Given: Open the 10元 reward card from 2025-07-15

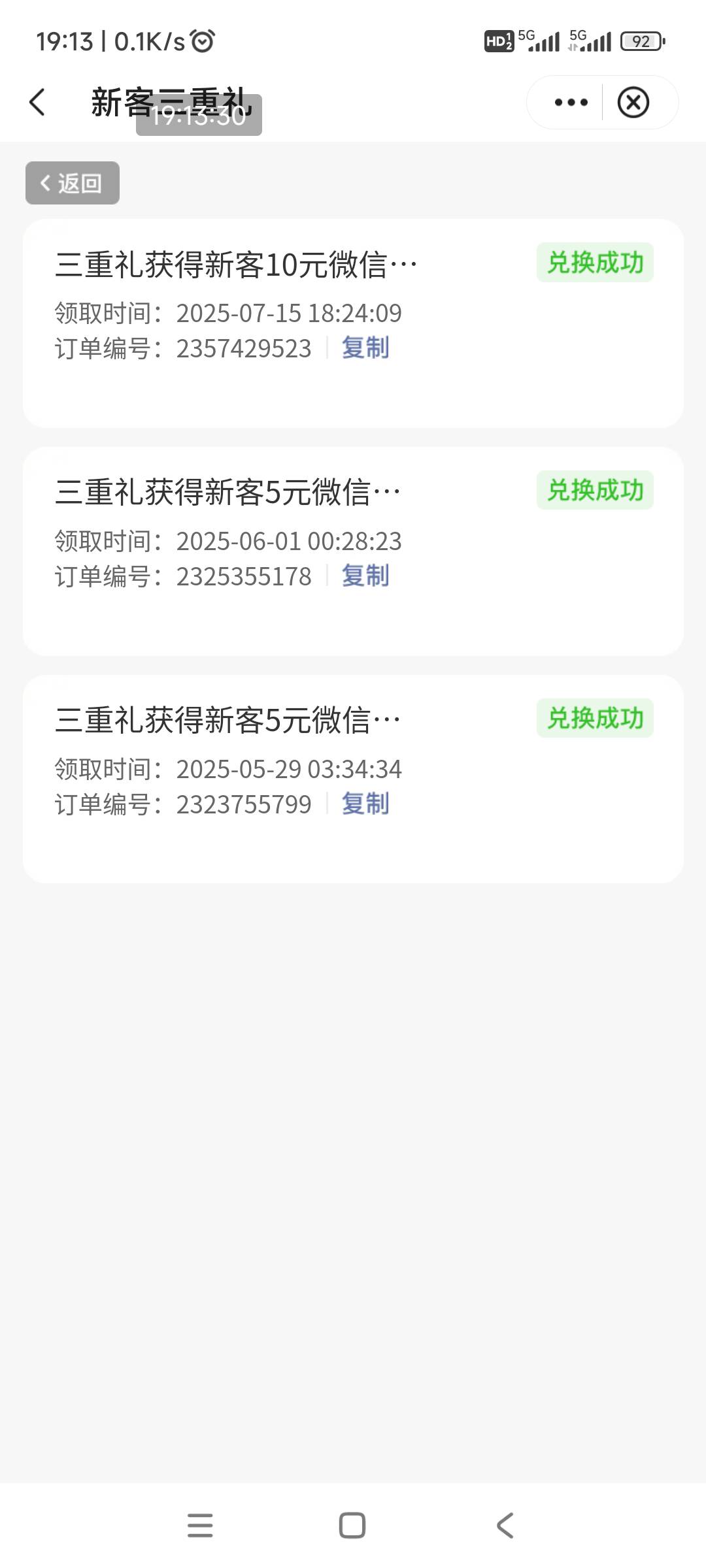Looking at the screenshot, I should tap(353, 323).
